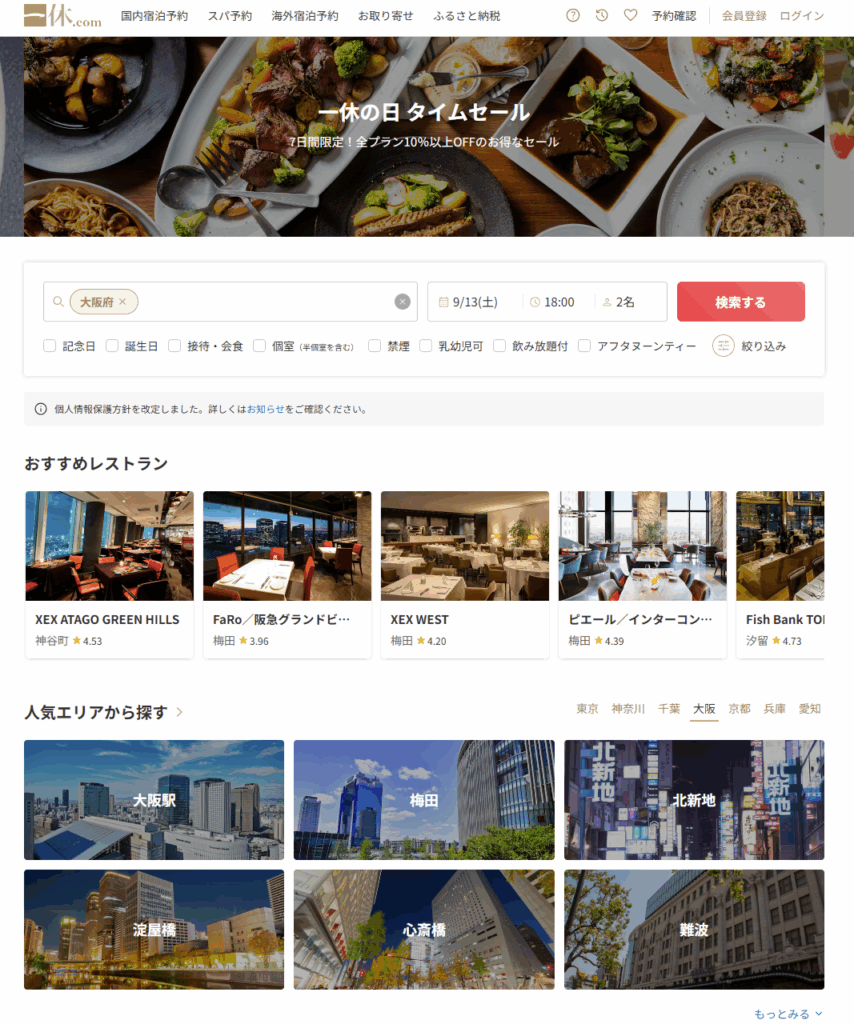This screenshot has height=1024, width=854.
Task: Open browsing history clock icon
Action: (601, 16)
